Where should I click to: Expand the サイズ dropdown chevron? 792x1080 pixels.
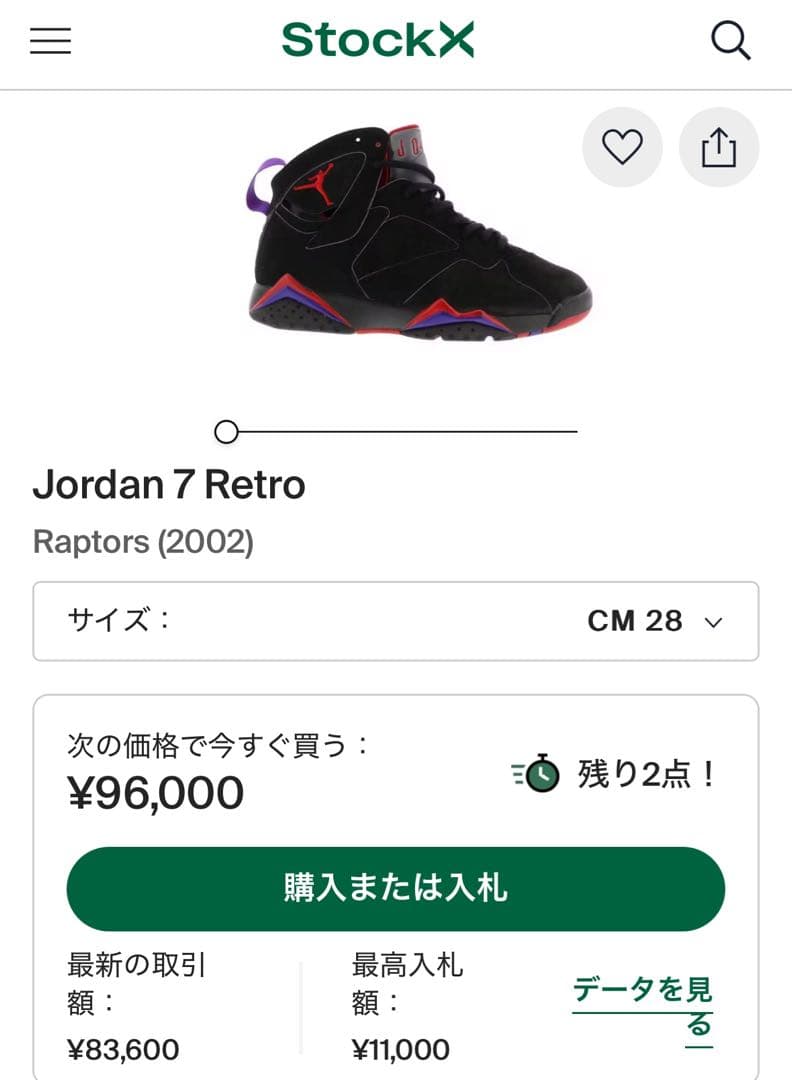(714, 622)
